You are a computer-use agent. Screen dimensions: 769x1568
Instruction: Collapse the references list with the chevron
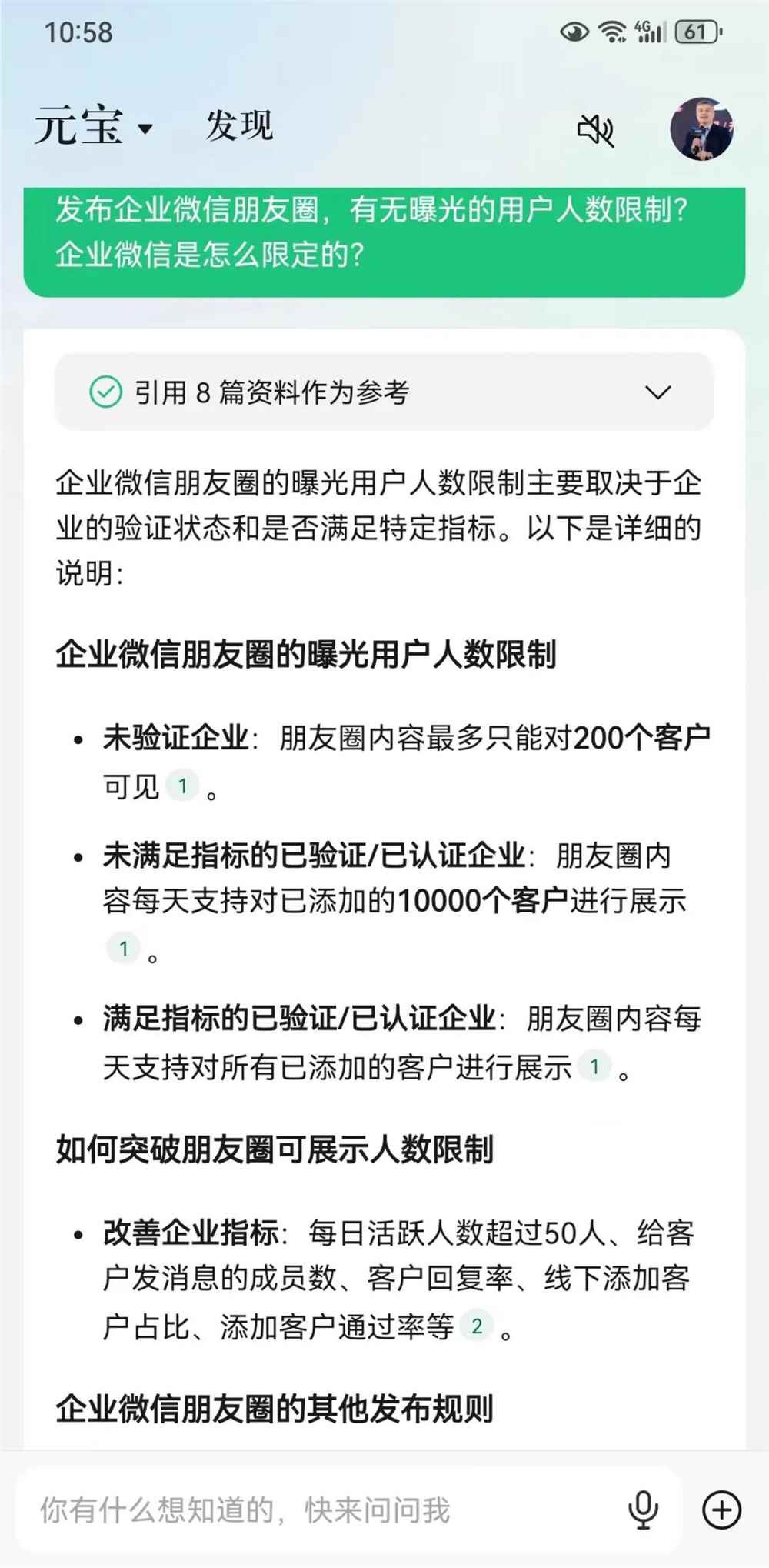tap(657, 392)
